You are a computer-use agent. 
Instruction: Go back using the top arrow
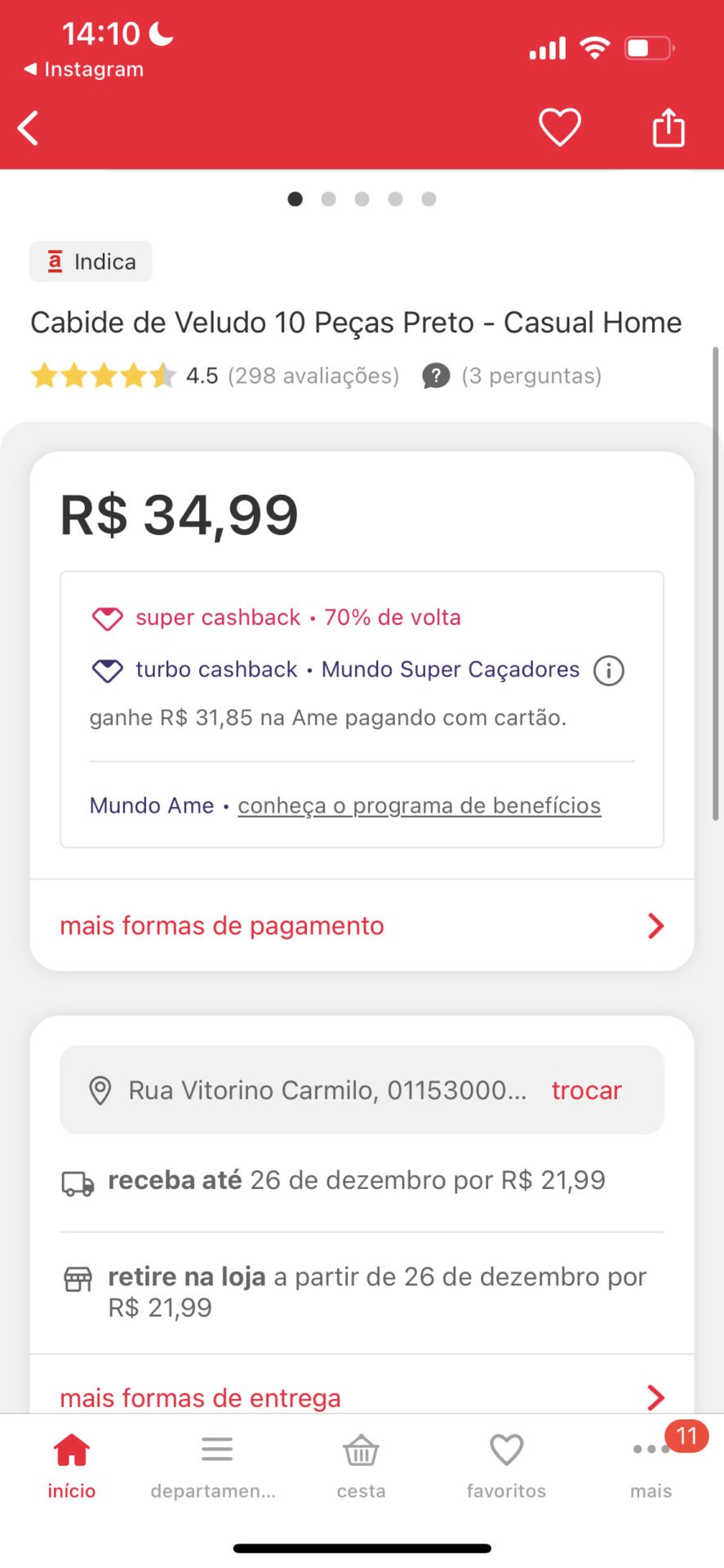pos(28,128)
